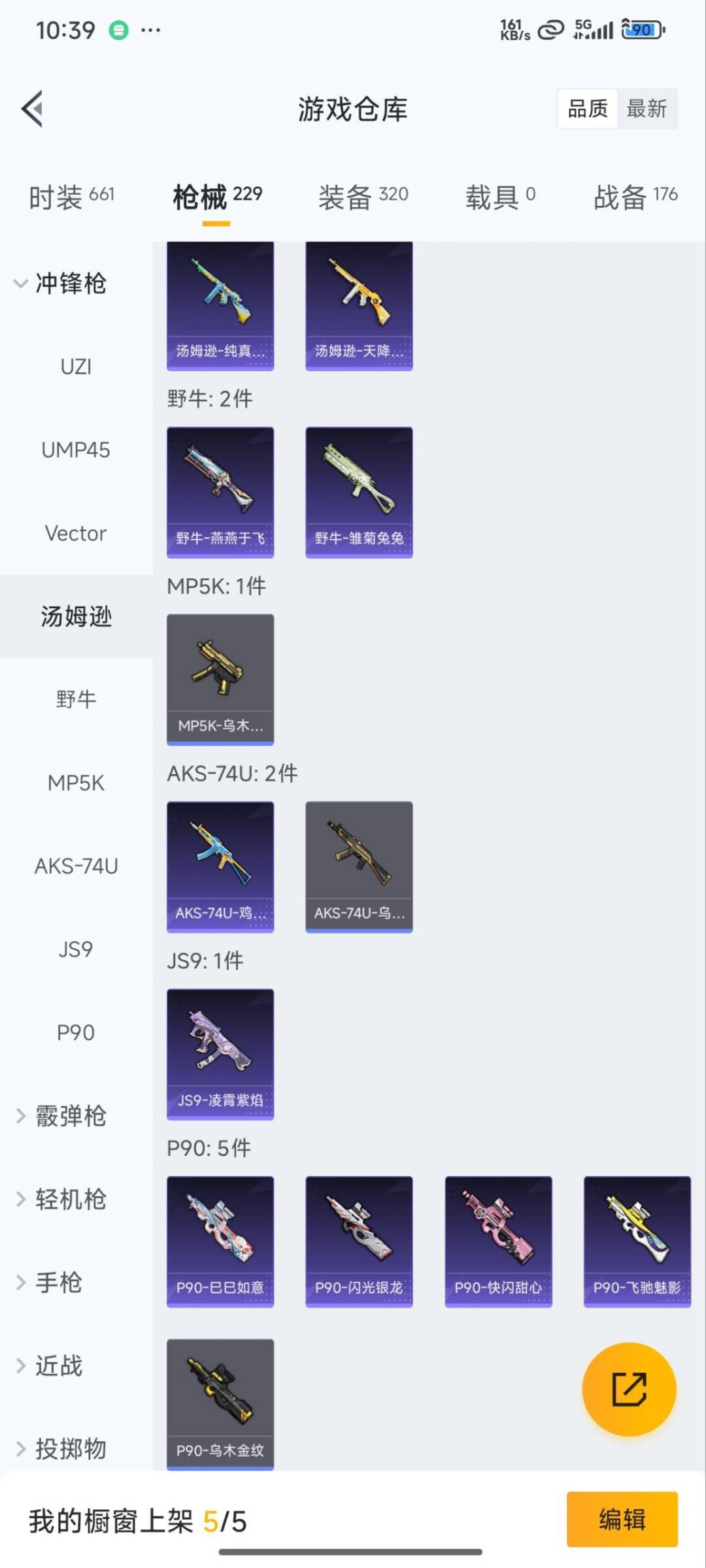Open the 野牛-燕燕于飞 skin
This screenshot has width=706, height=1568.
point(220,492)
